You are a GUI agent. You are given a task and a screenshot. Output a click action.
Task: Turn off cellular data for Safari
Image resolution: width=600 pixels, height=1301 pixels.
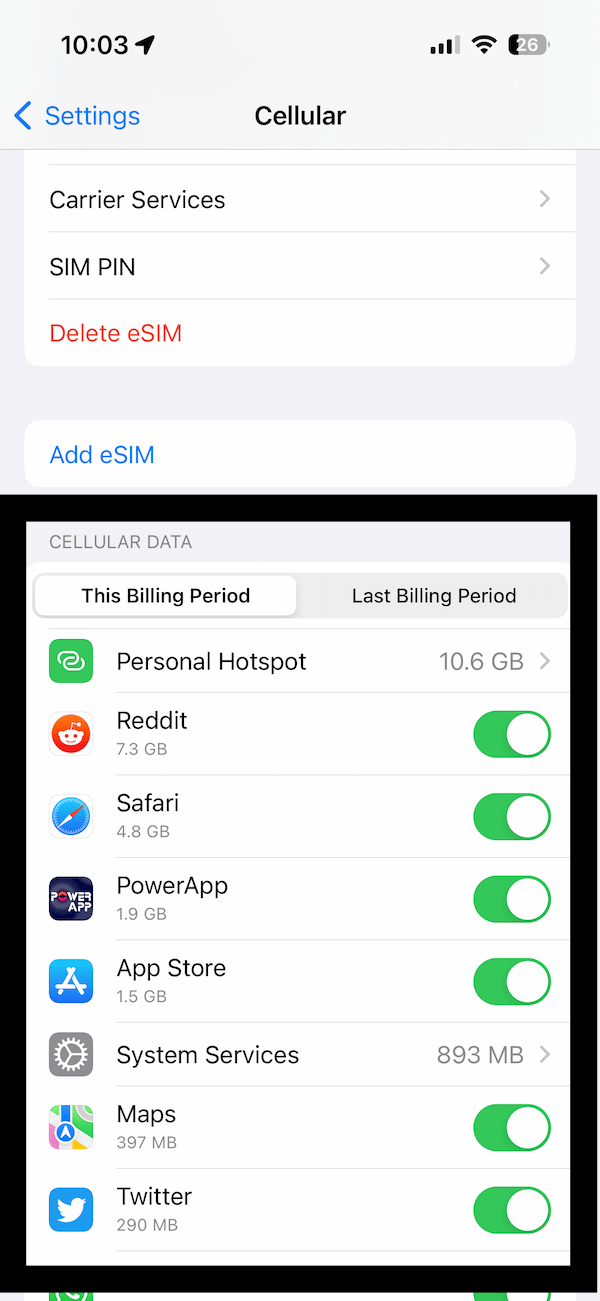tap(511, 817)
